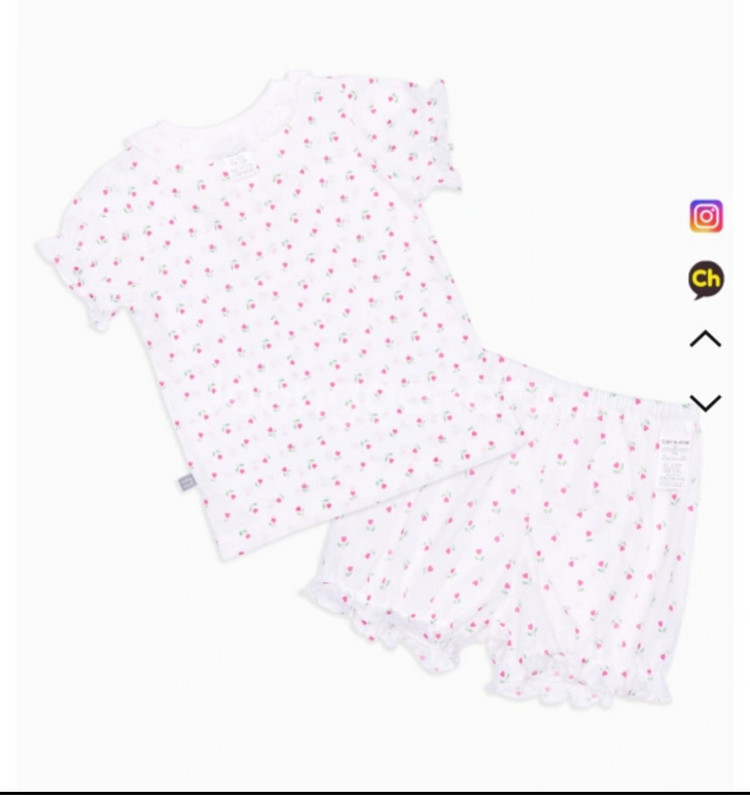Viewport: 750px width, 795px height.
Task: Open the Instagram floating icon
Action: (706, 216)
